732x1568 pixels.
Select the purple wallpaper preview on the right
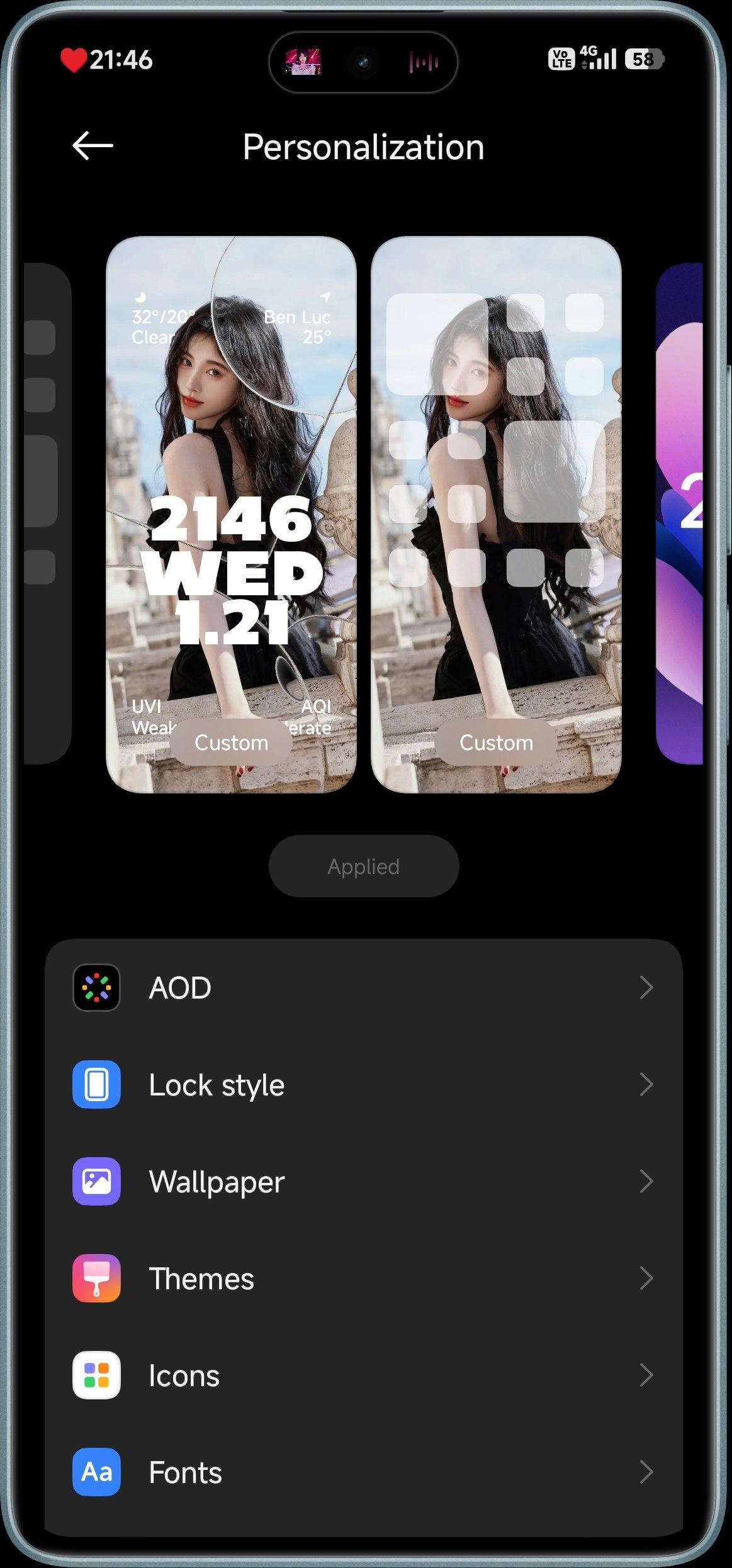click(680, 513)
